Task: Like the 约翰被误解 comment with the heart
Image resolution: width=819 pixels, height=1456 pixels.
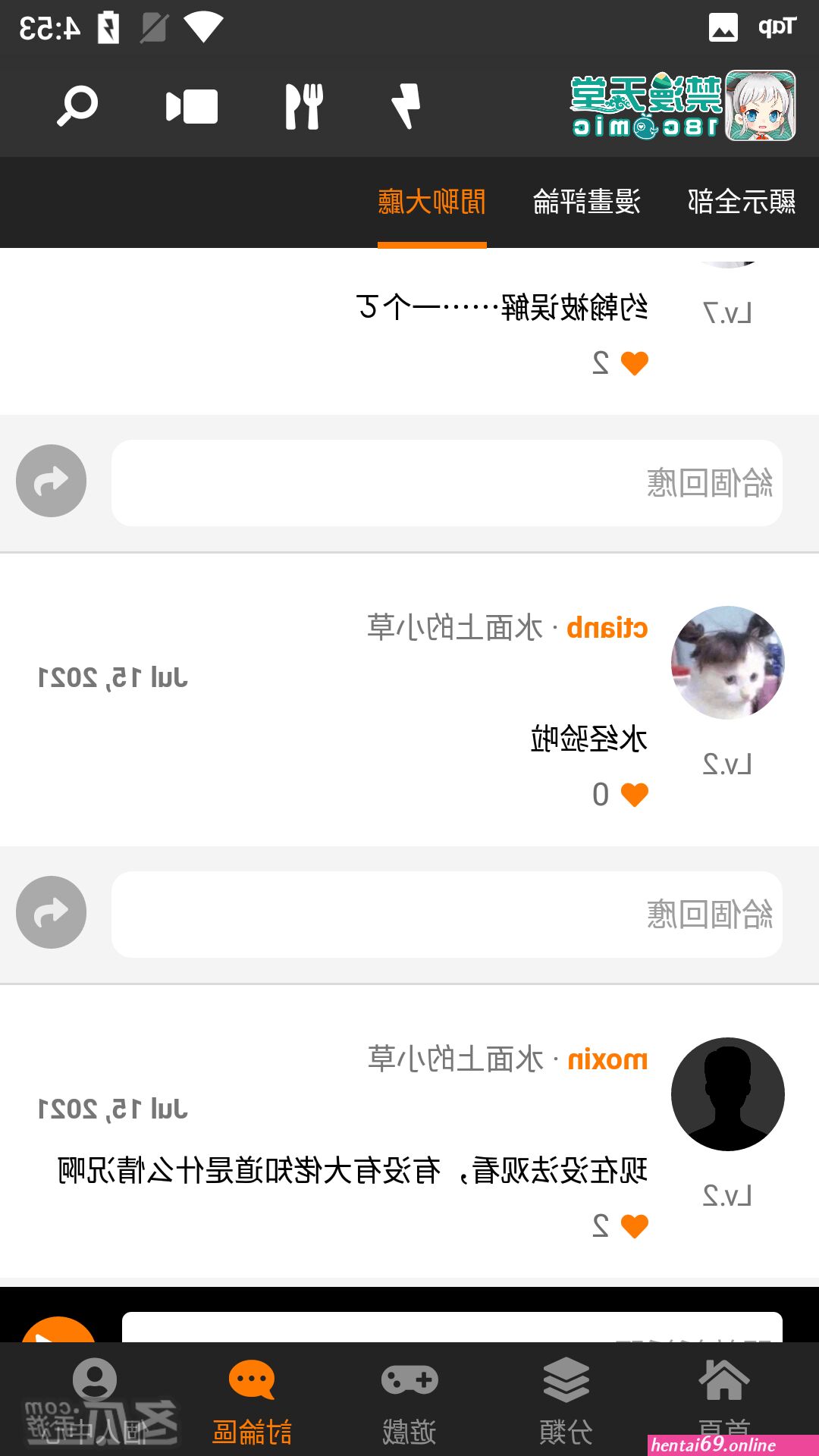Action: click(635, 363)
